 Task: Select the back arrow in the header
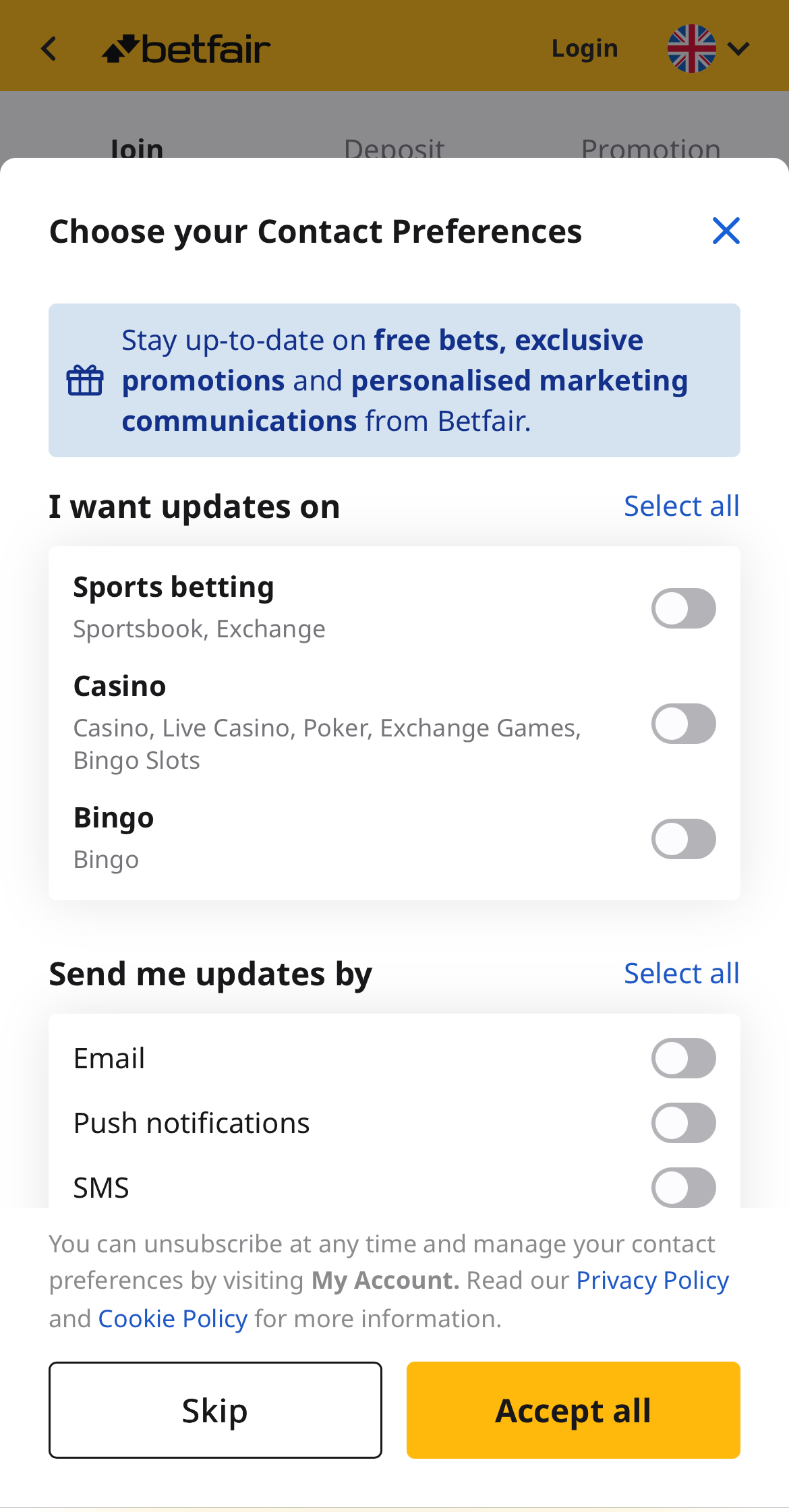(x=48, y=47)
